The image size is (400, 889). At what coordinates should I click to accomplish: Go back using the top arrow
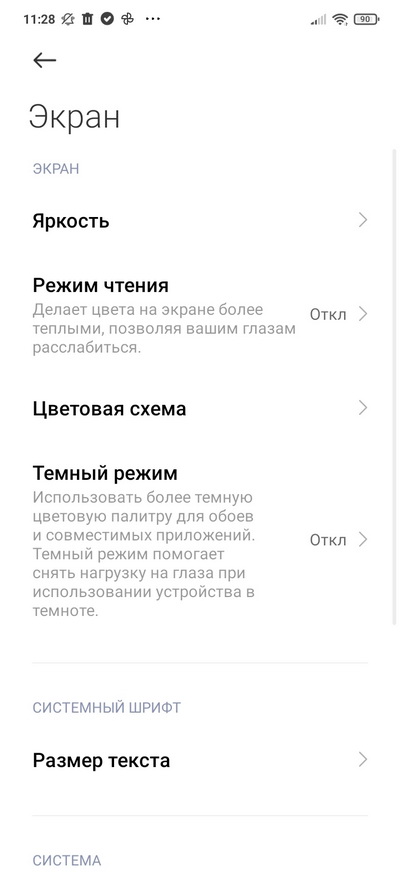coord(44,60)
